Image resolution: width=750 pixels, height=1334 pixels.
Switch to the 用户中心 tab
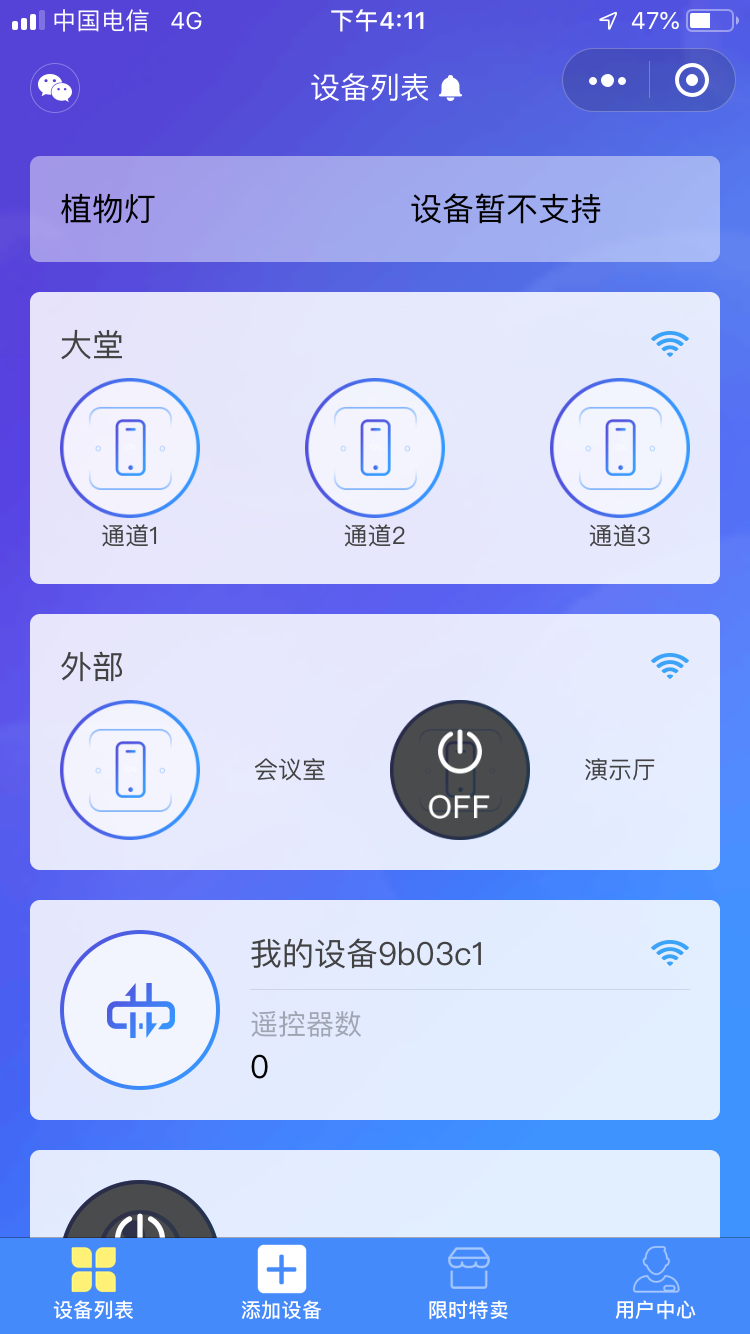[655, 1284]
